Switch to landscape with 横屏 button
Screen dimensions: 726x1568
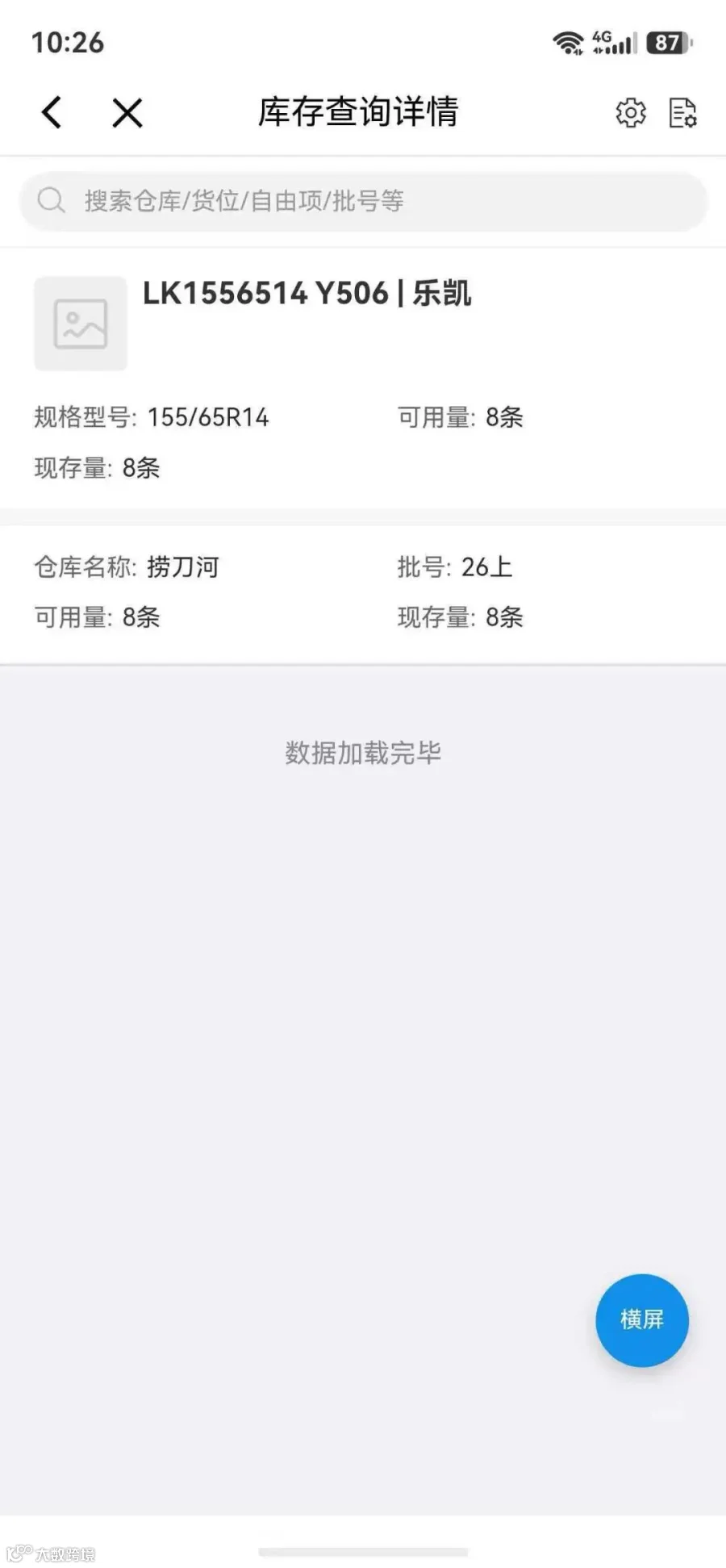[642, 1320]
